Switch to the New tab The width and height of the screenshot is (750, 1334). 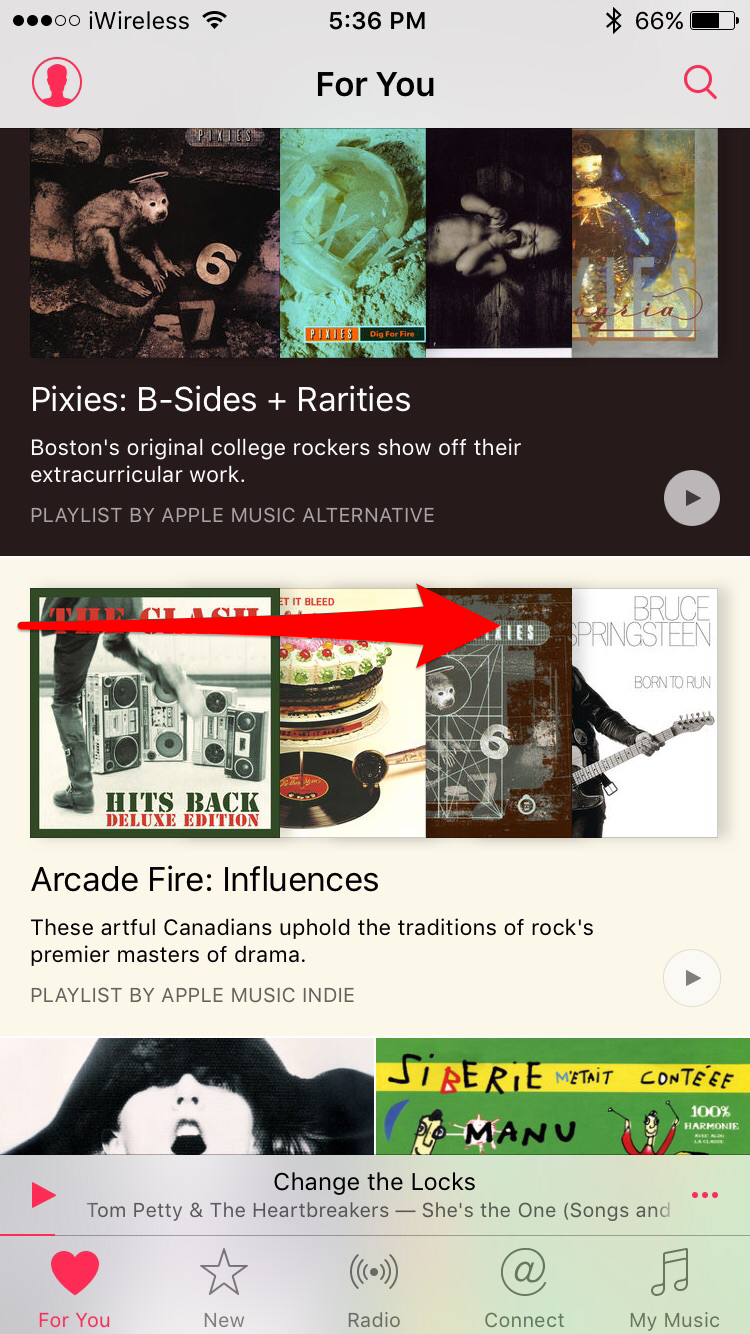(x=224, y=1288)
